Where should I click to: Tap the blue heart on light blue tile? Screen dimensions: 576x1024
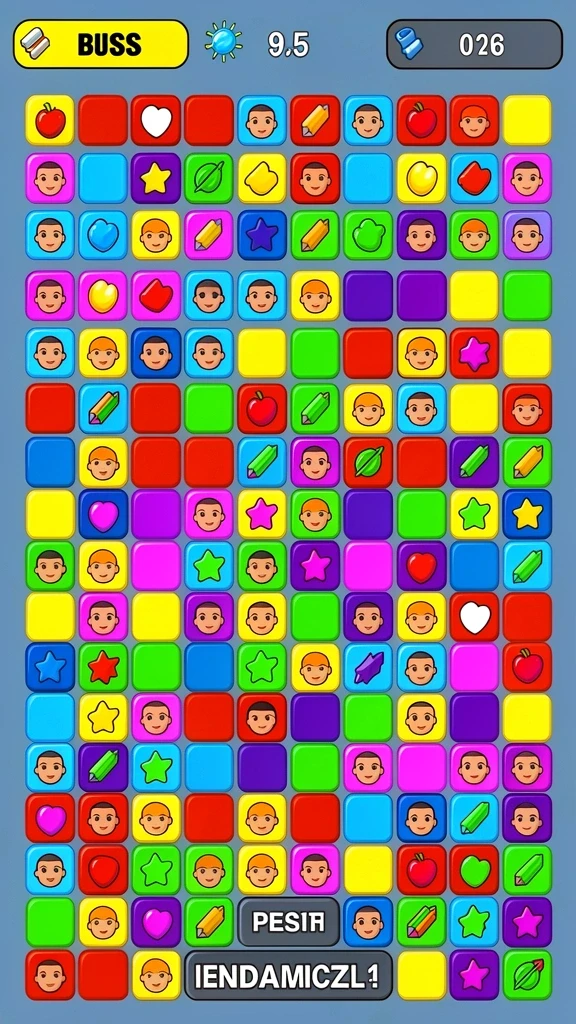click(103, 235)
